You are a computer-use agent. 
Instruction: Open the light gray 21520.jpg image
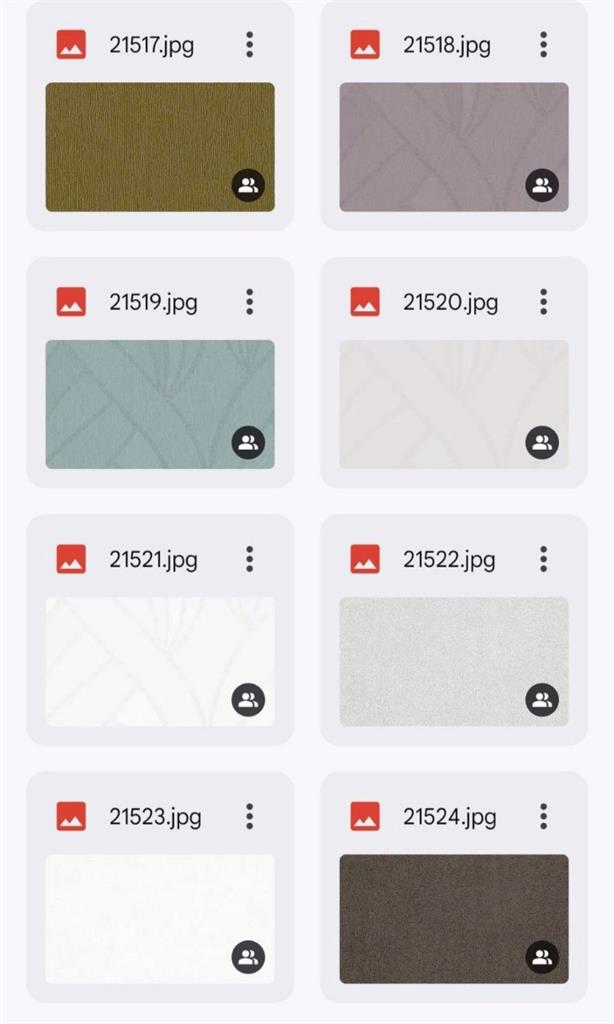coord(454,404)
